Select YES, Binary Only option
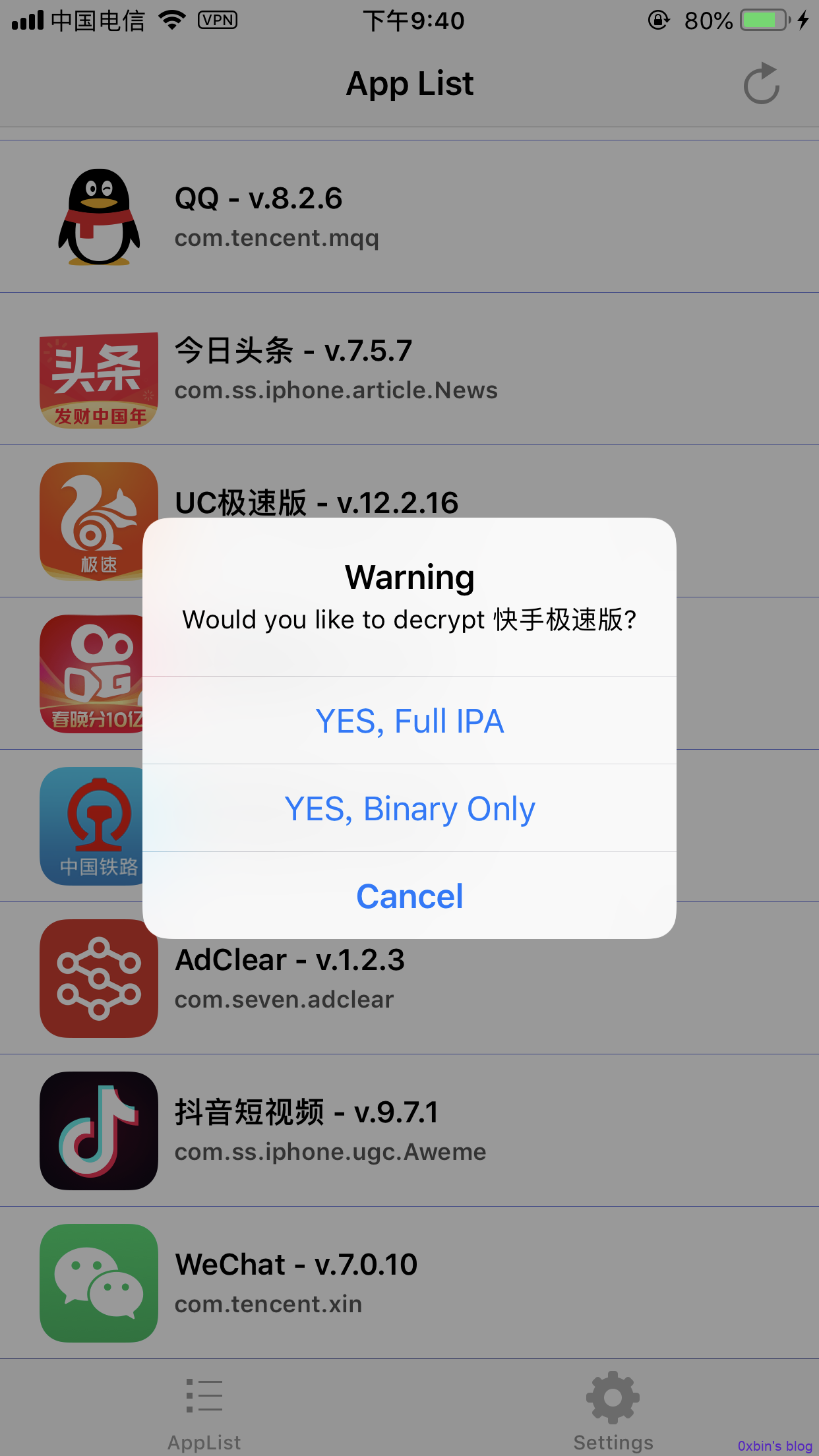Viewport: 819px width, 1456px height. 409,808
